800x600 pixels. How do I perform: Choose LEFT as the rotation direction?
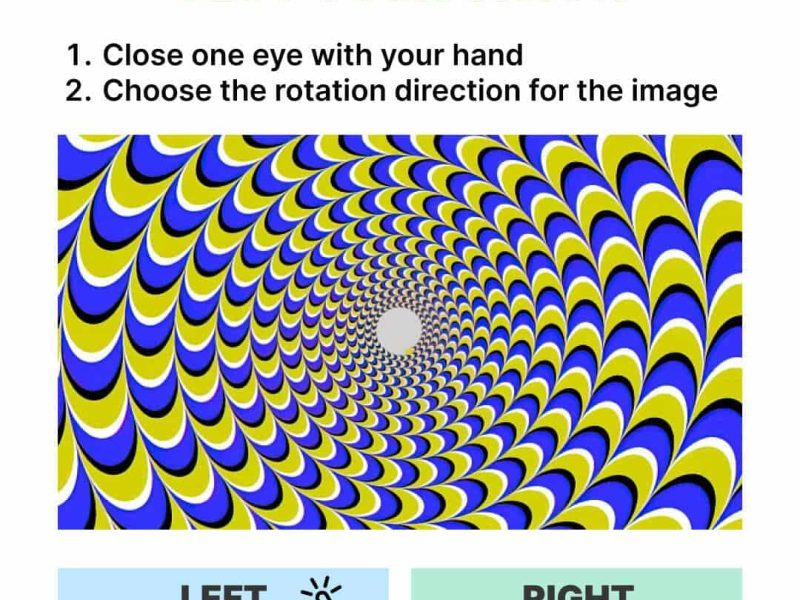[x=222, y=587]
